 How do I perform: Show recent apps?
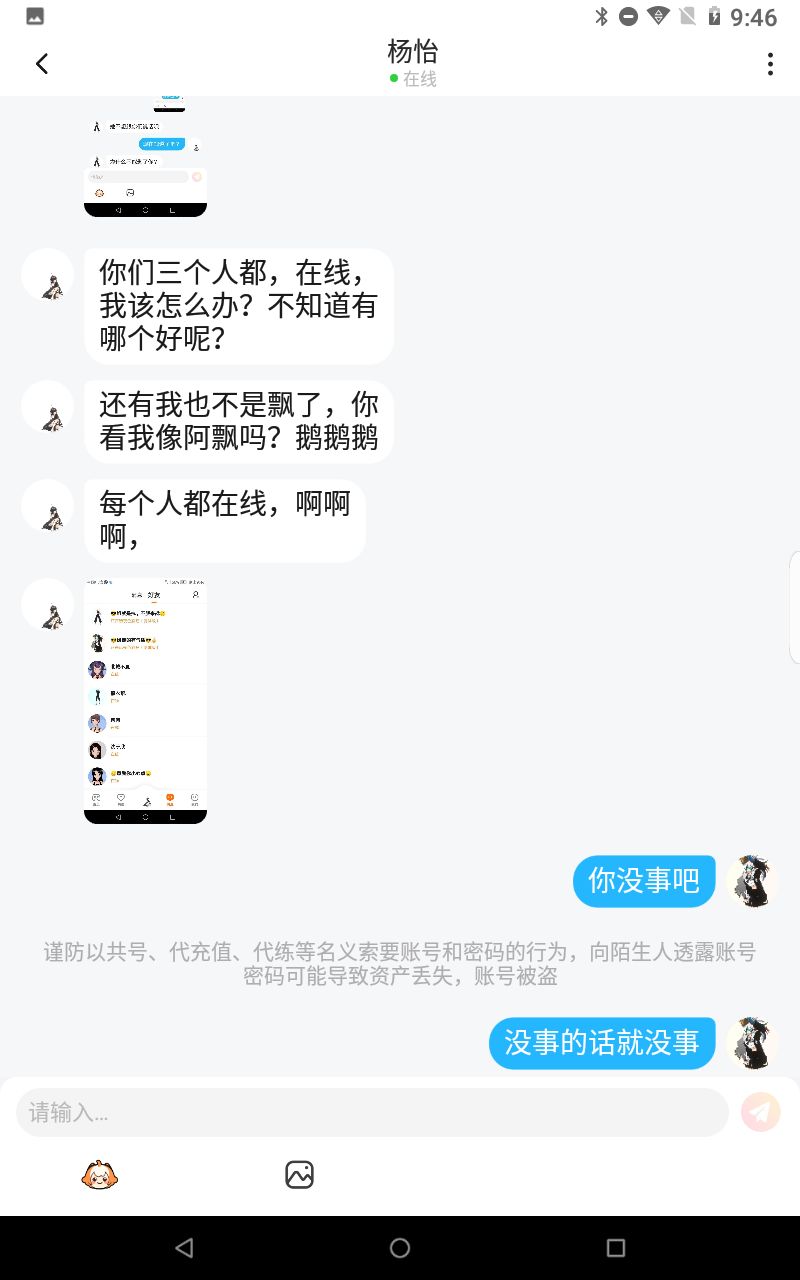coord(616,1248)
